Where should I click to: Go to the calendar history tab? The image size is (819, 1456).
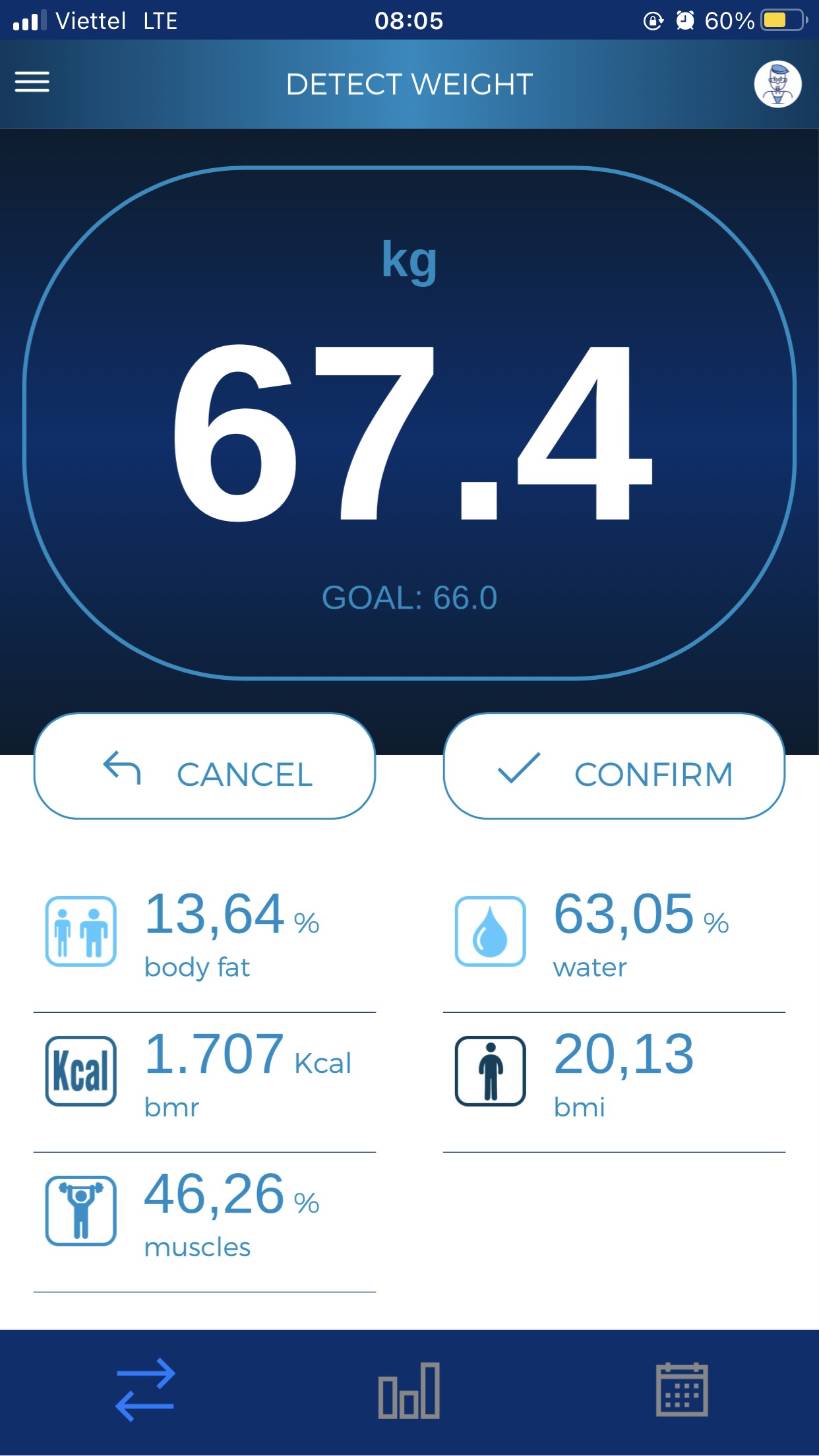coord(682,1389)
